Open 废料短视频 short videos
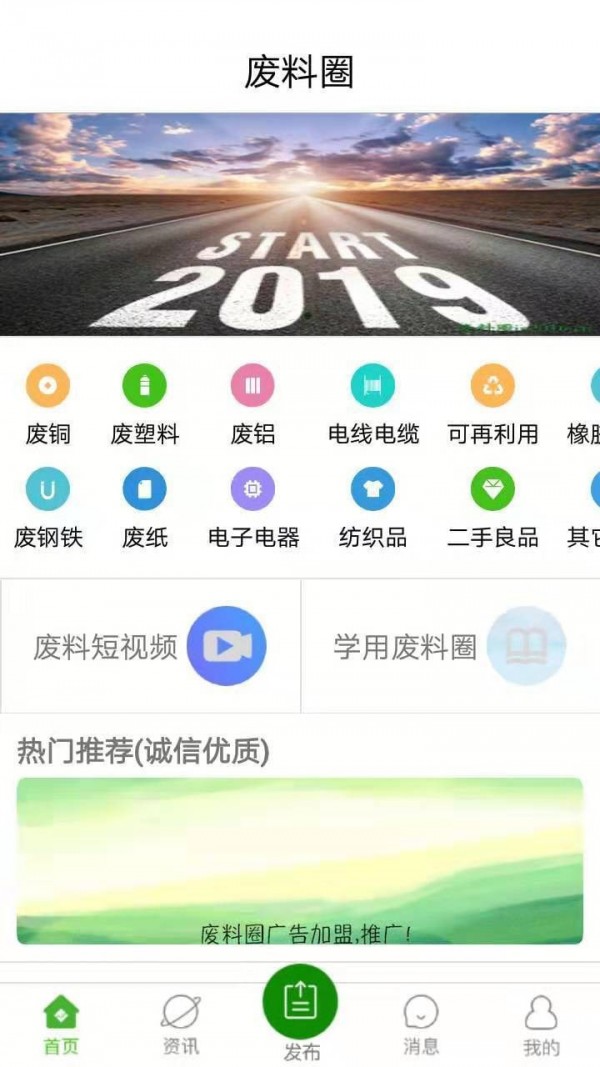The width and height of the screenshot is (600, 1067). (x=150, y=646)
